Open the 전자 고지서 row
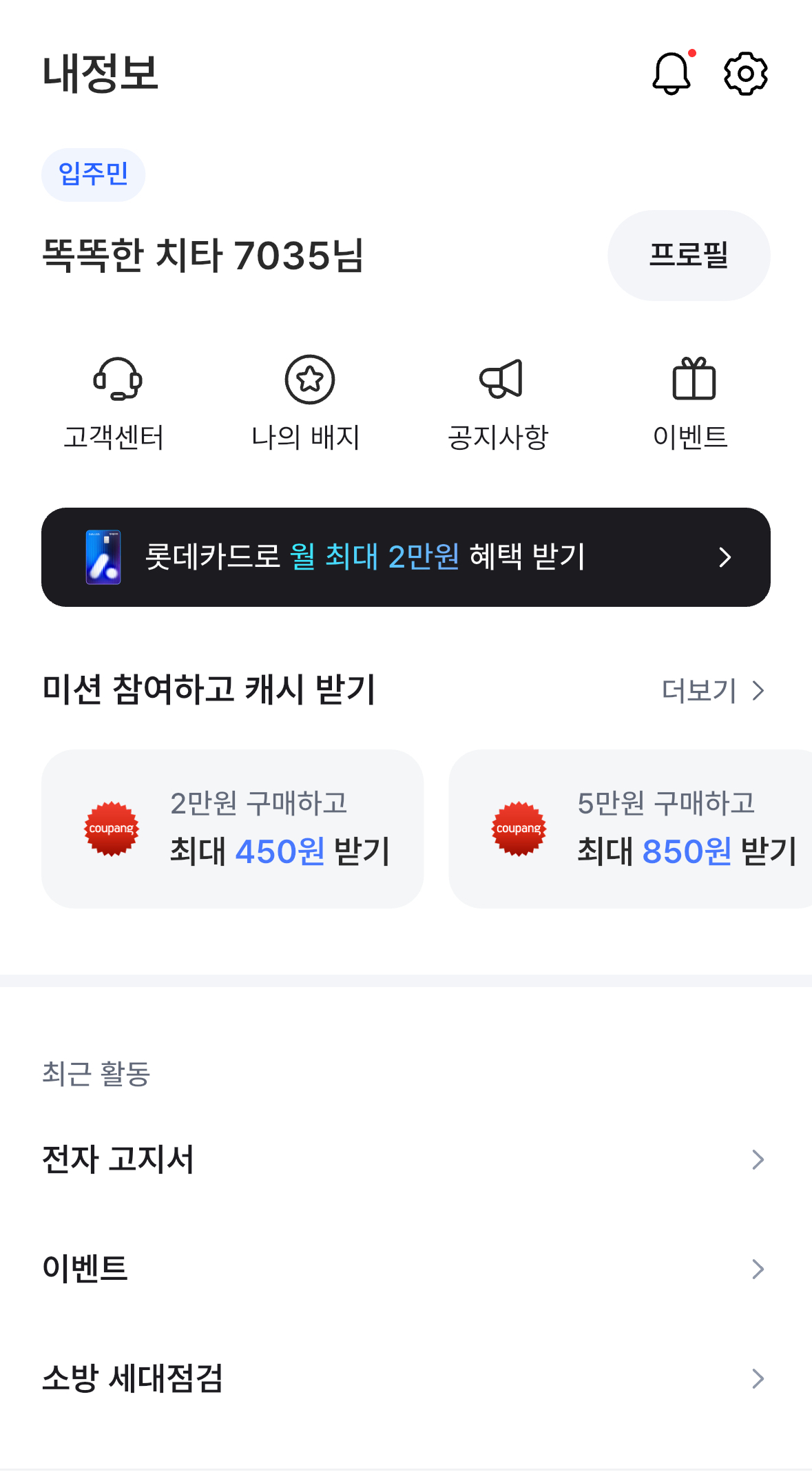The image size is (812, 1472). (406, 1160)
